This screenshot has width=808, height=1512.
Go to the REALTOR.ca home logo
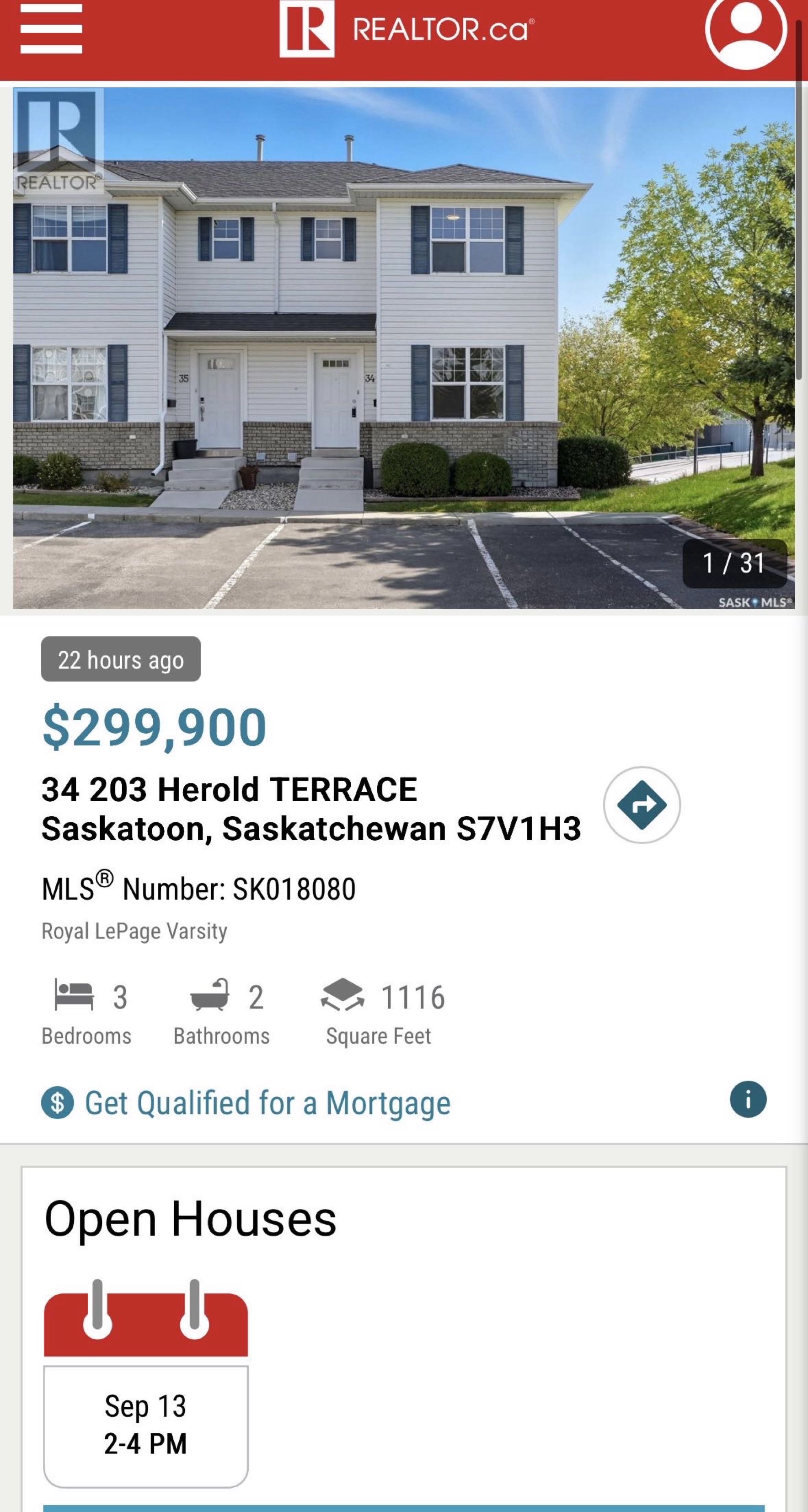tap(406, 29)
